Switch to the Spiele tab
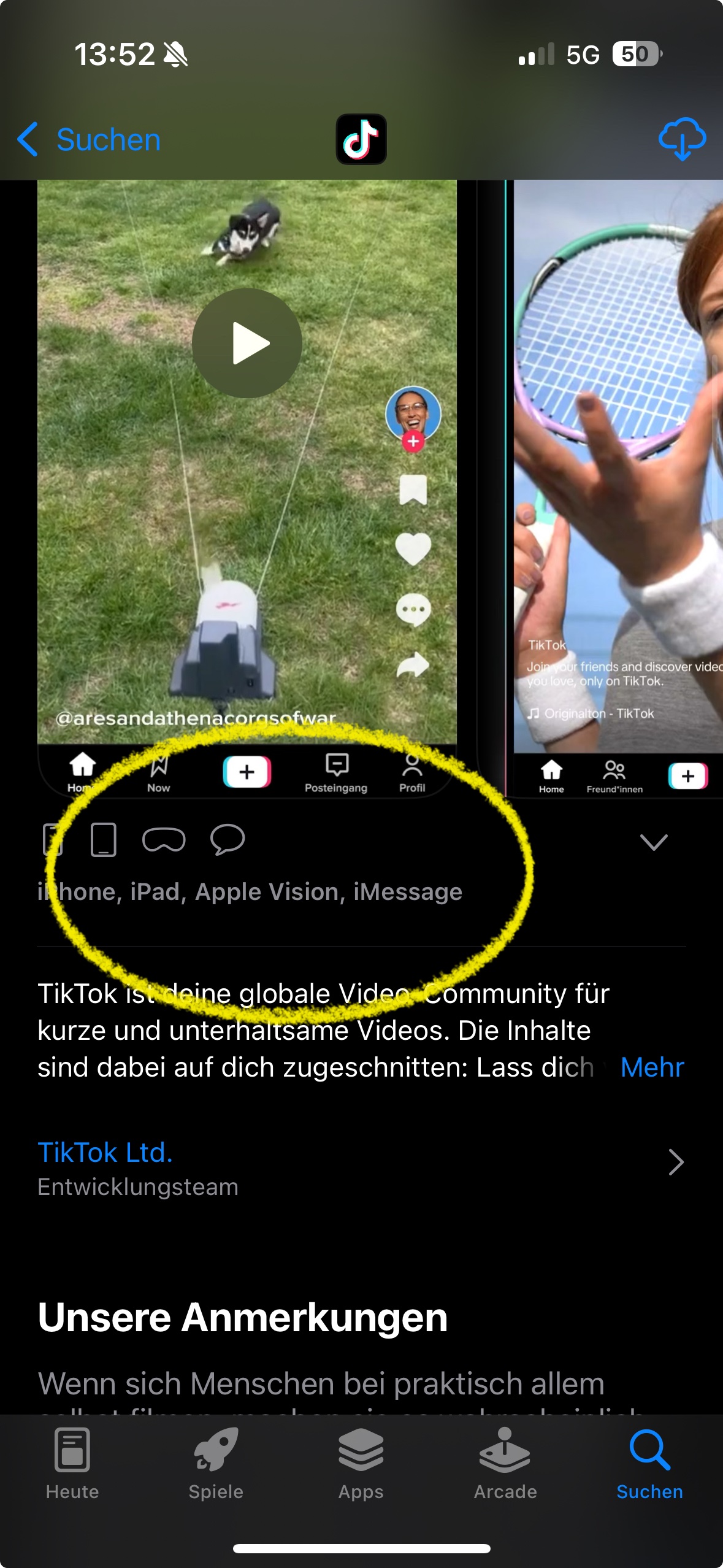Screen dimensions: 723x1568 [x=216, y=1462]
